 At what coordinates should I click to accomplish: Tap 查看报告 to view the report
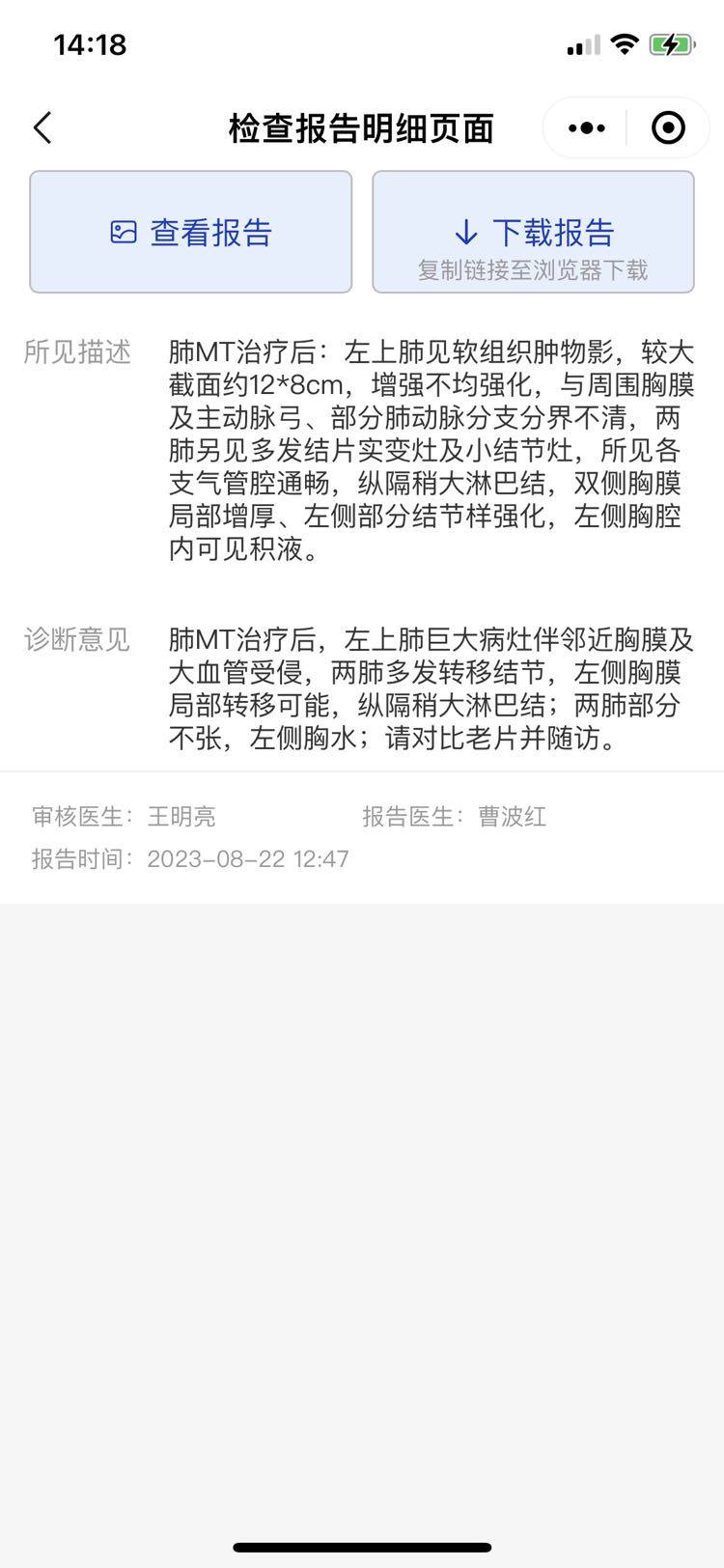tap(190, 232)
